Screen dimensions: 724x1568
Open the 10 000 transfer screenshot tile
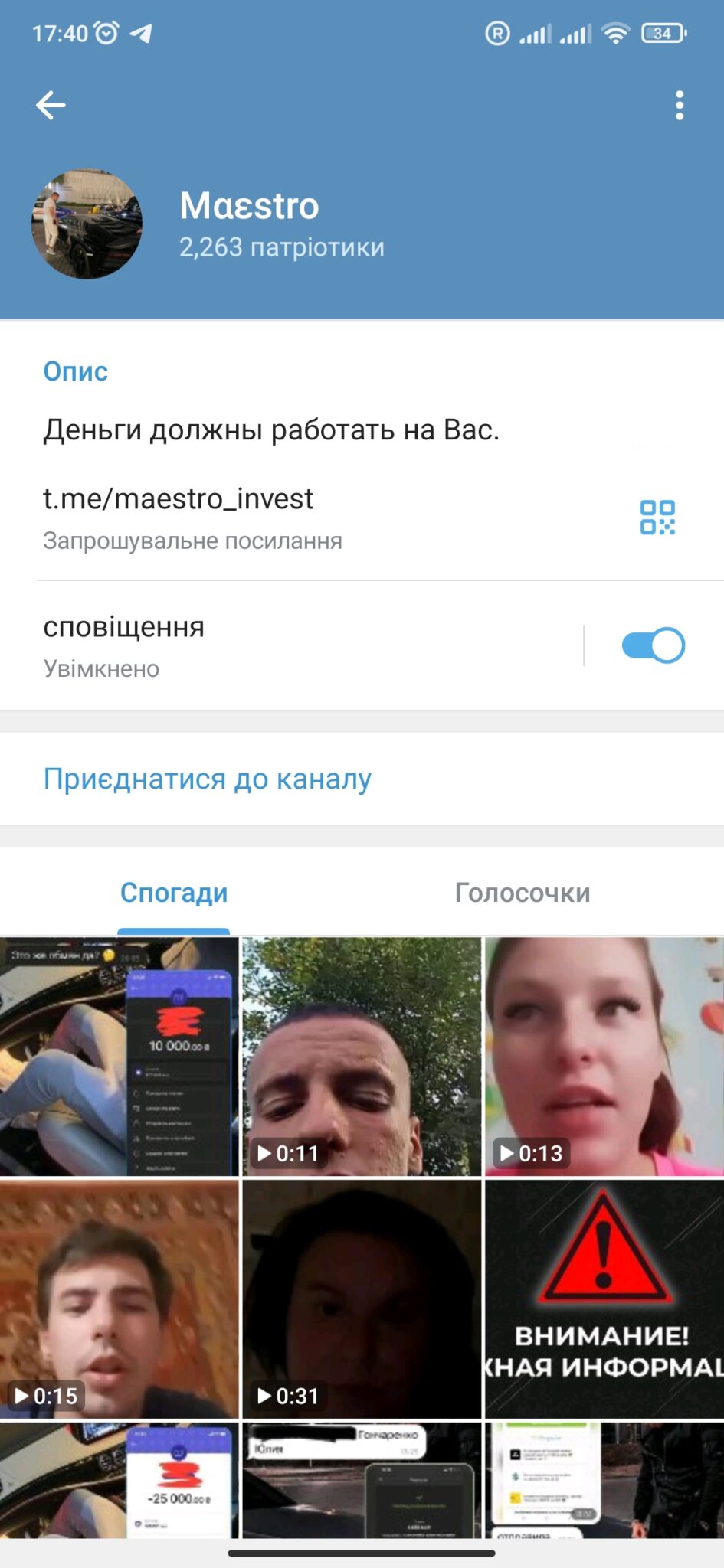[120, 1057]
